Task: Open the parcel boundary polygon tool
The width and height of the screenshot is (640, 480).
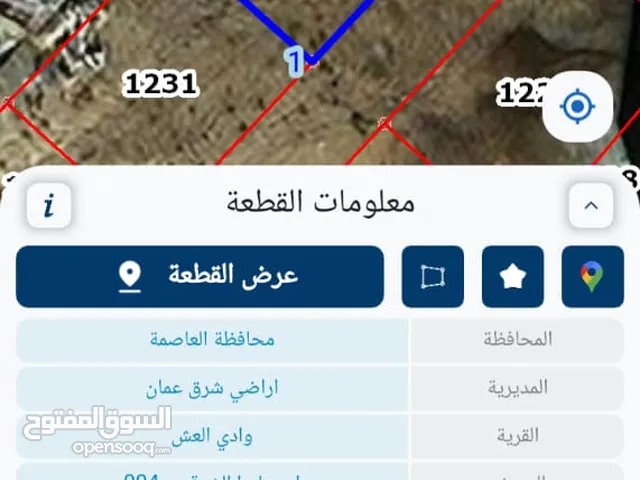Action: coord(433,276)
